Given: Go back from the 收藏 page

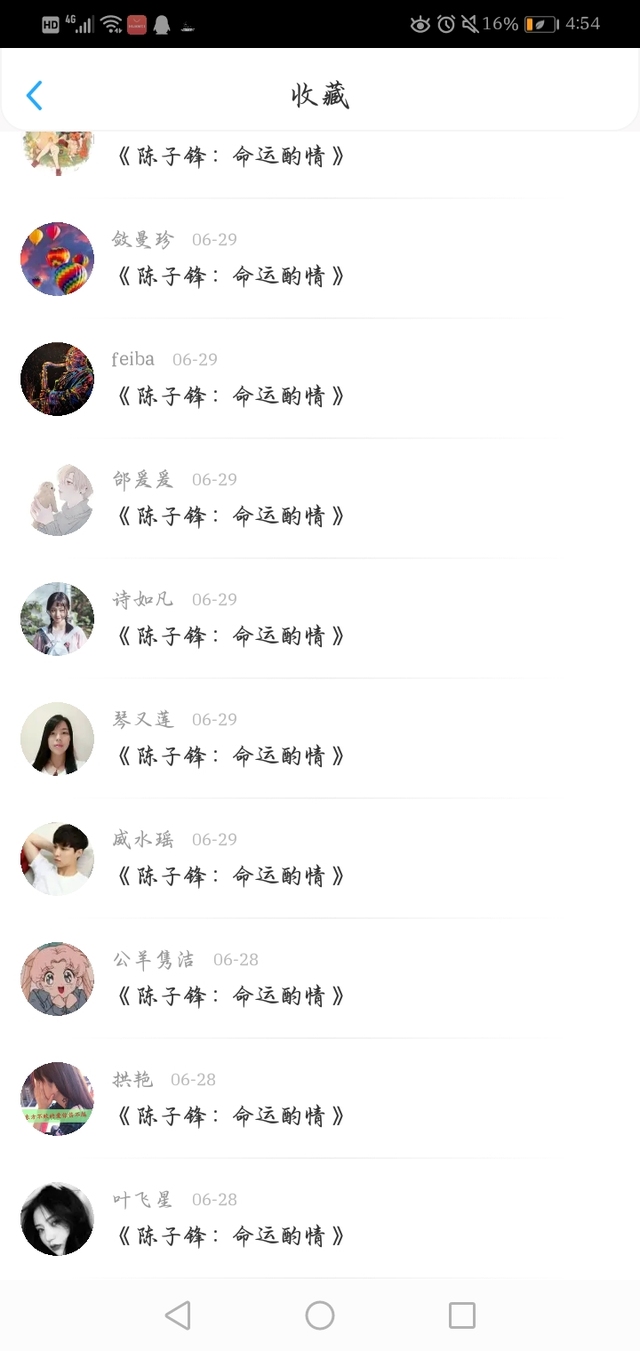Looking at the screenshot, I should tap(34, 96).
